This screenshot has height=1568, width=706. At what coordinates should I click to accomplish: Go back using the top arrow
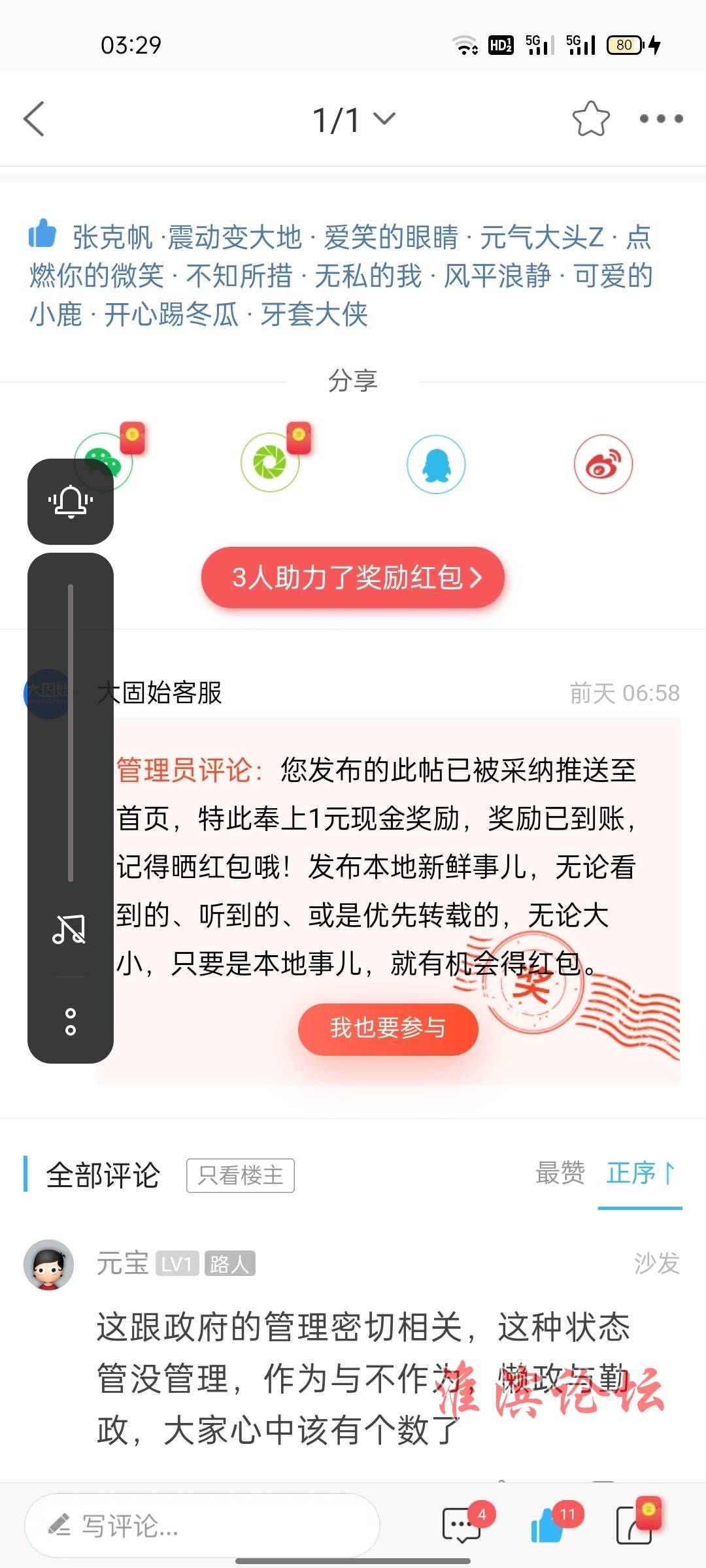34,119
